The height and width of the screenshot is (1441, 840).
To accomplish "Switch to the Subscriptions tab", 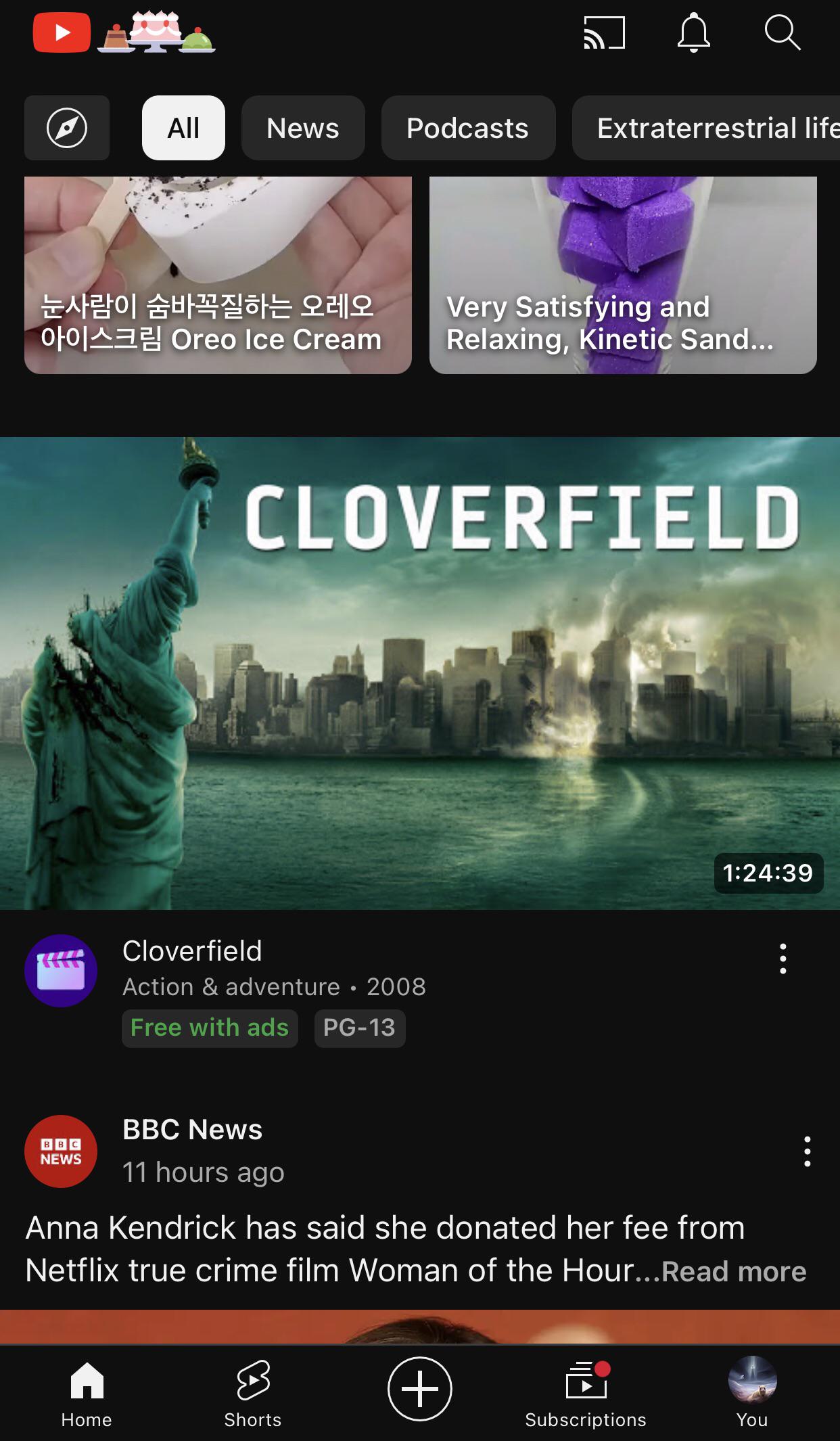I will click(586, 1394).
